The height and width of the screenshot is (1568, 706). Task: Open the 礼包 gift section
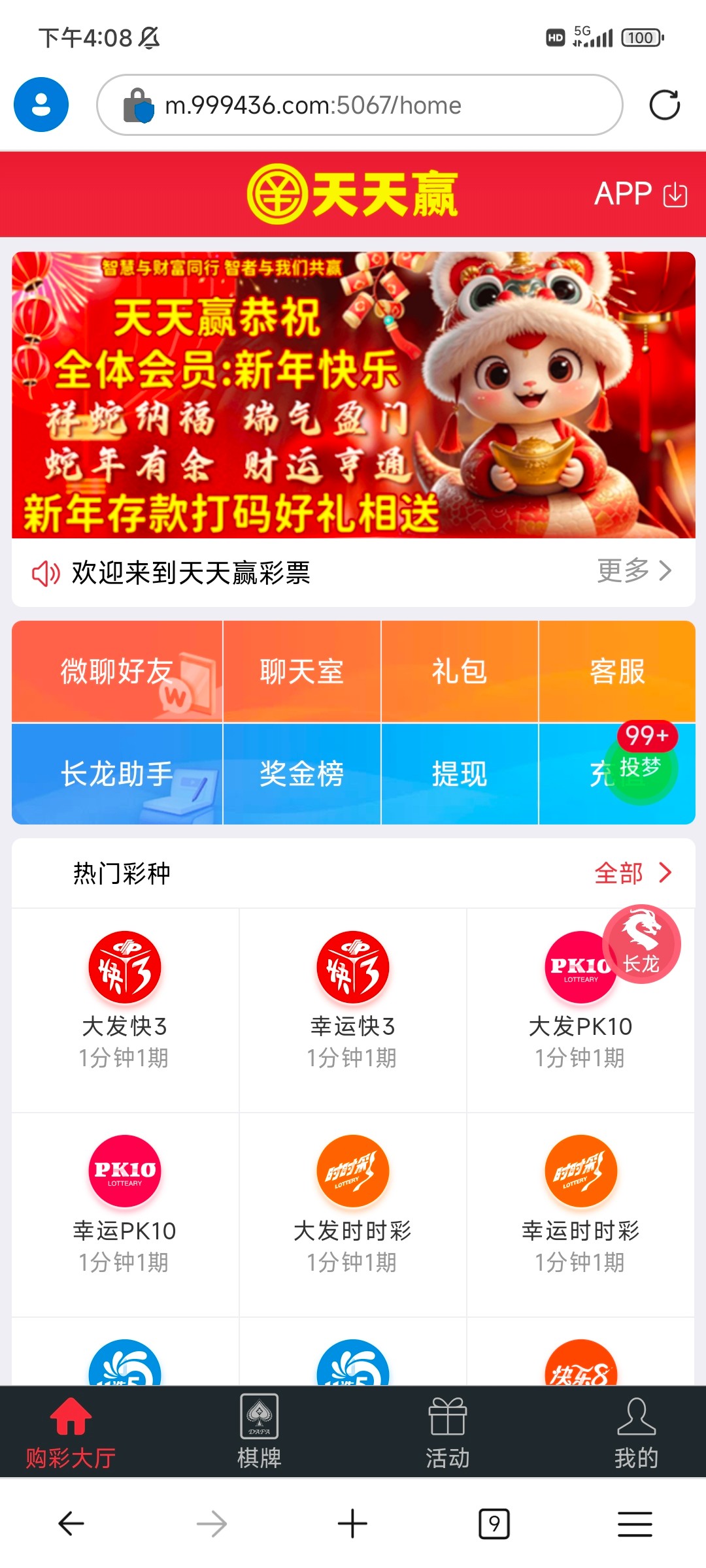(x=459, y=672)
